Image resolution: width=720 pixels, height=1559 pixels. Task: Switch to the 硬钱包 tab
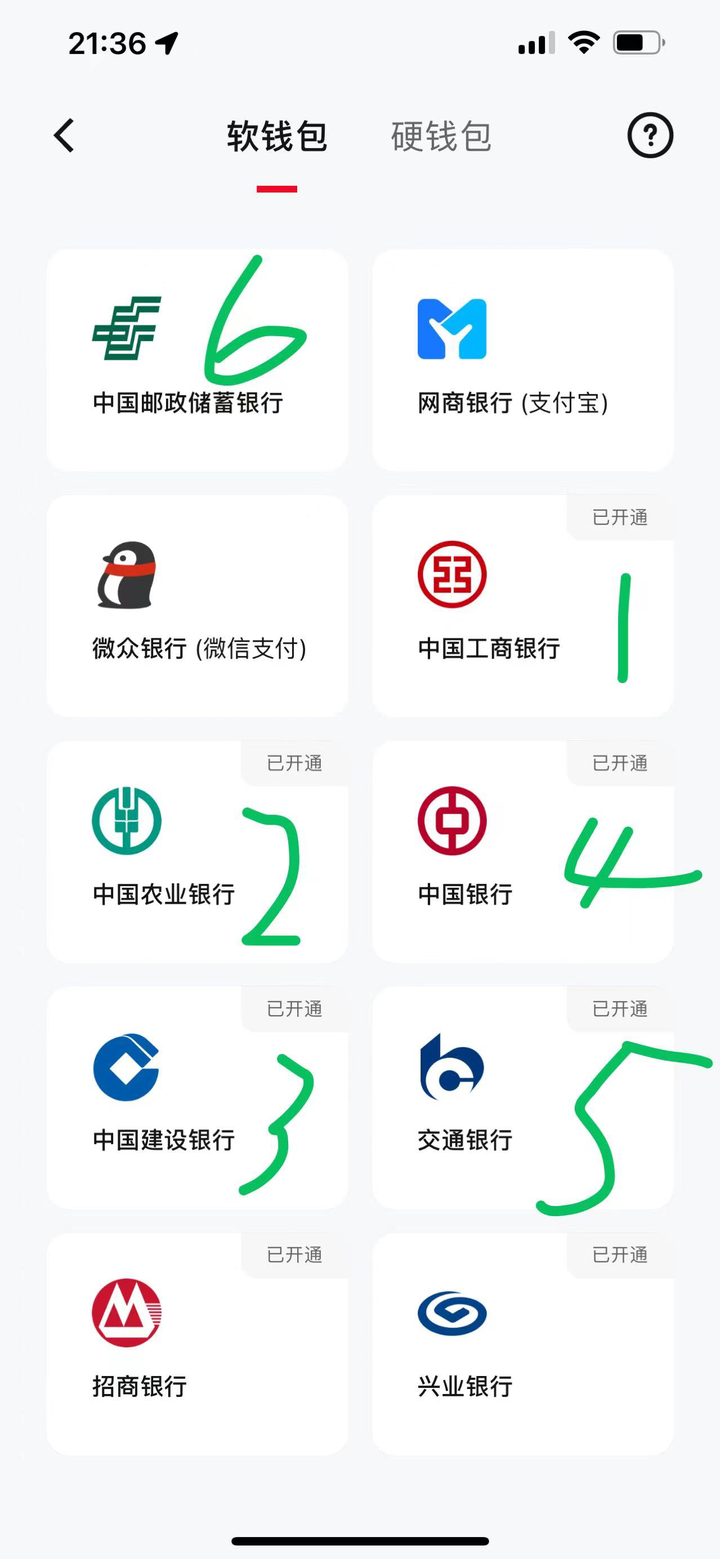440,136
